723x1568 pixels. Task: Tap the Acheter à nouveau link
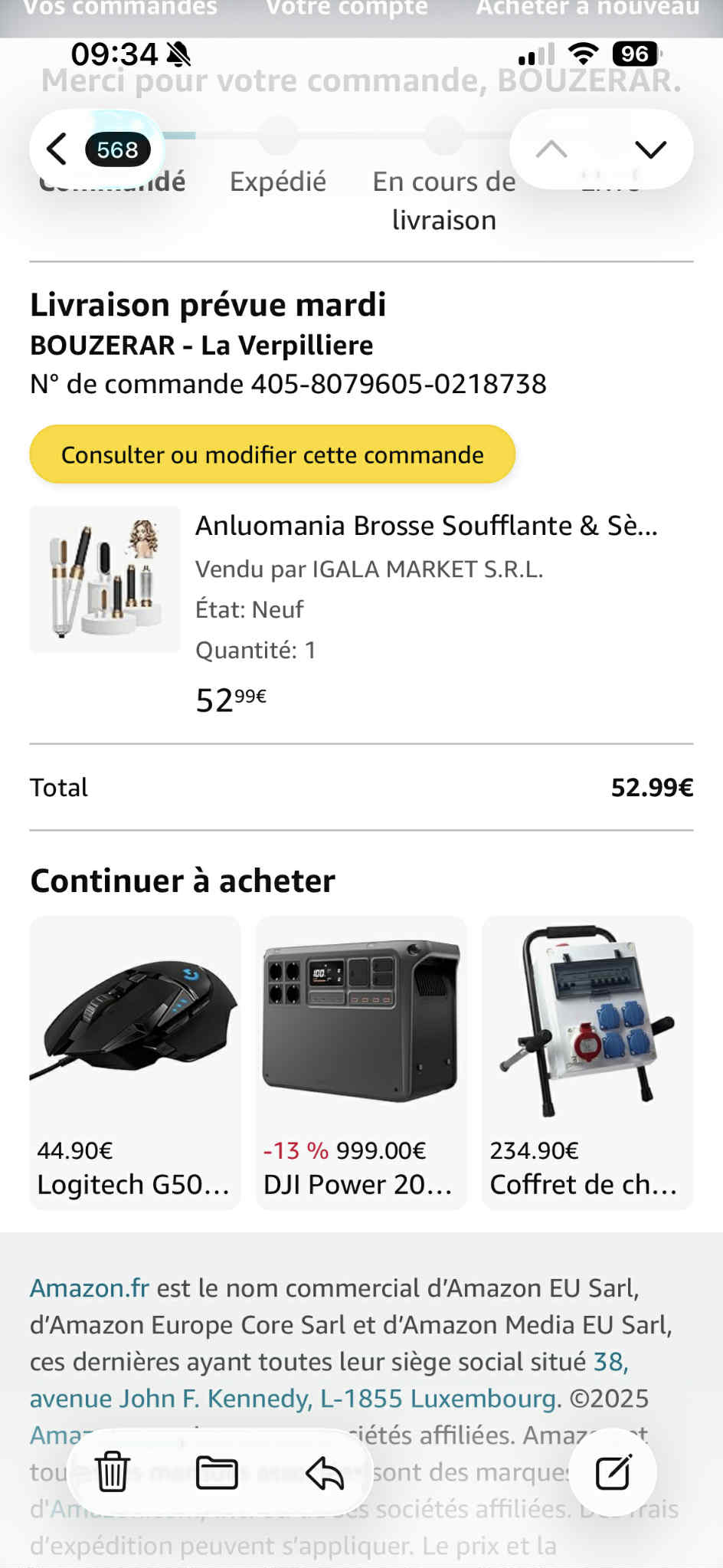pos(587,9)
